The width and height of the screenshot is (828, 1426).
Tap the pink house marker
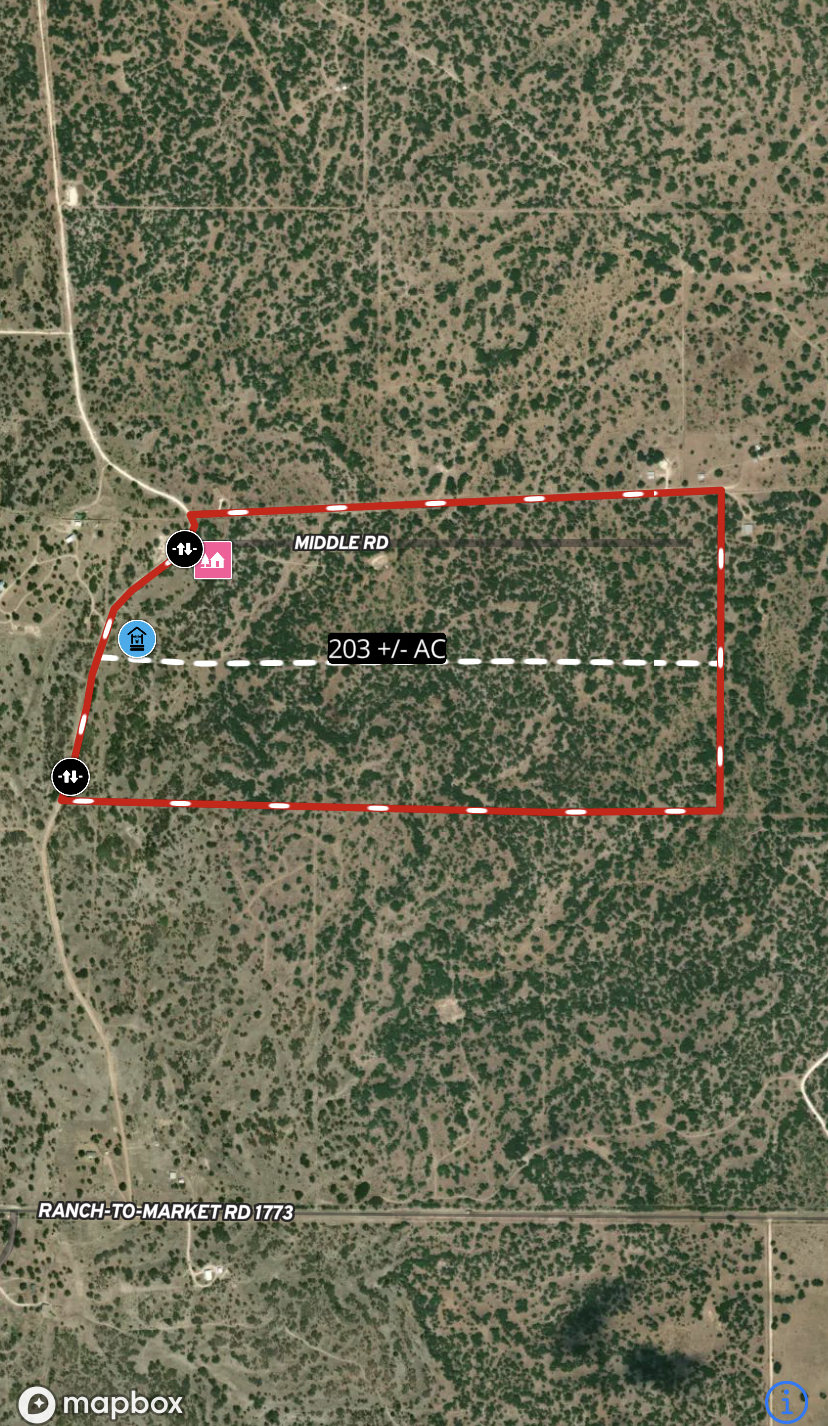pos(213,560)
